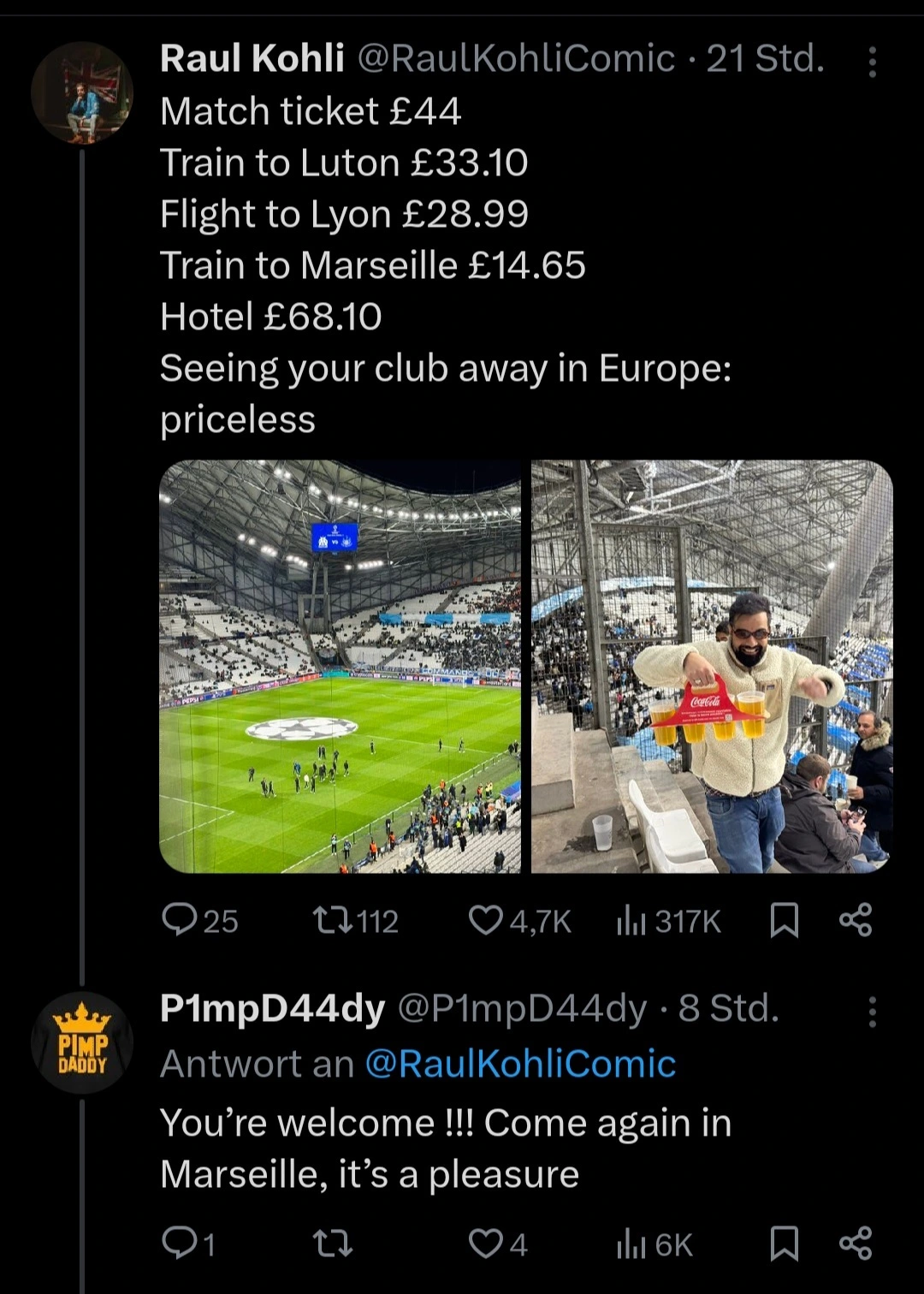View the stadium pitch photo

point(340,667)
